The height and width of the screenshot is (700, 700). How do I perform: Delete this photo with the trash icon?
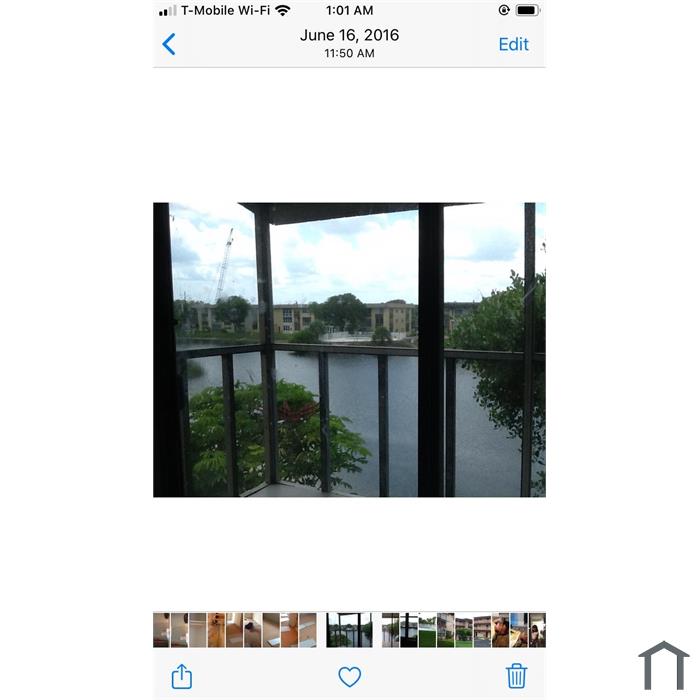click(x=516, y=676)
